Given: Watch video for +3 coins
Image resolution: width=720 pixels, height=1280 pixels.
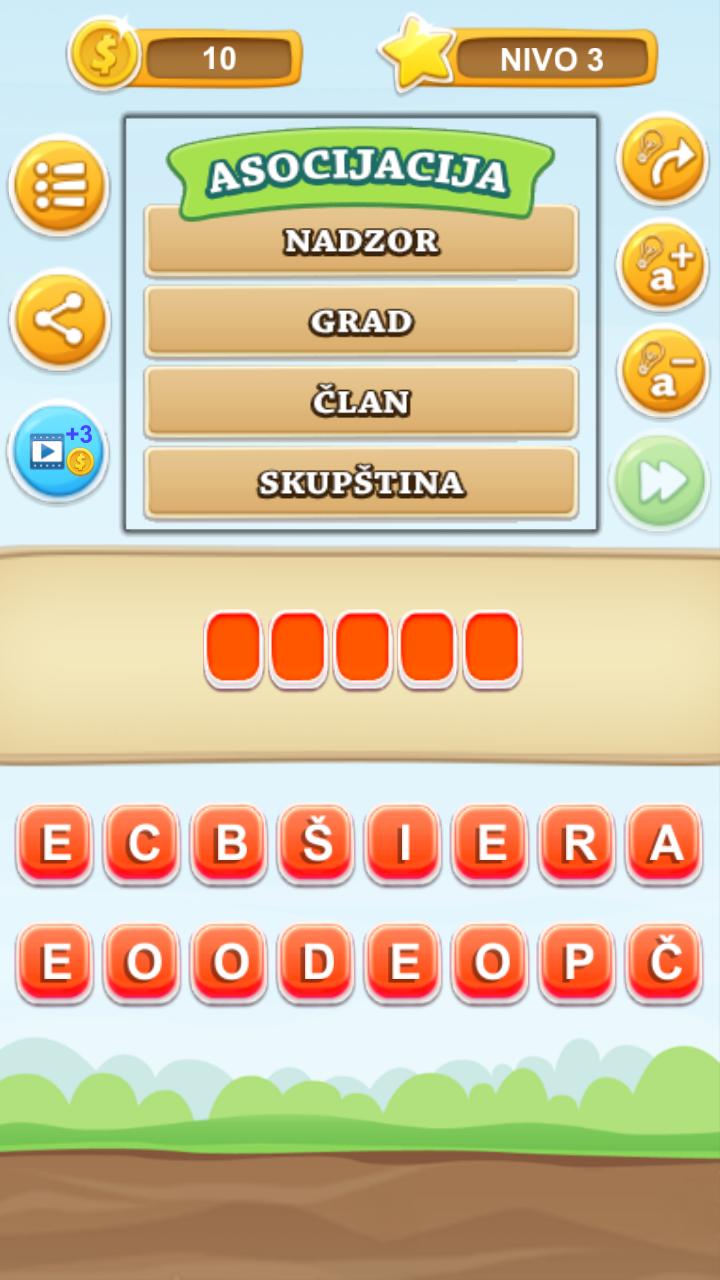Looking at the screenshot, I should [x=59, y=451].
